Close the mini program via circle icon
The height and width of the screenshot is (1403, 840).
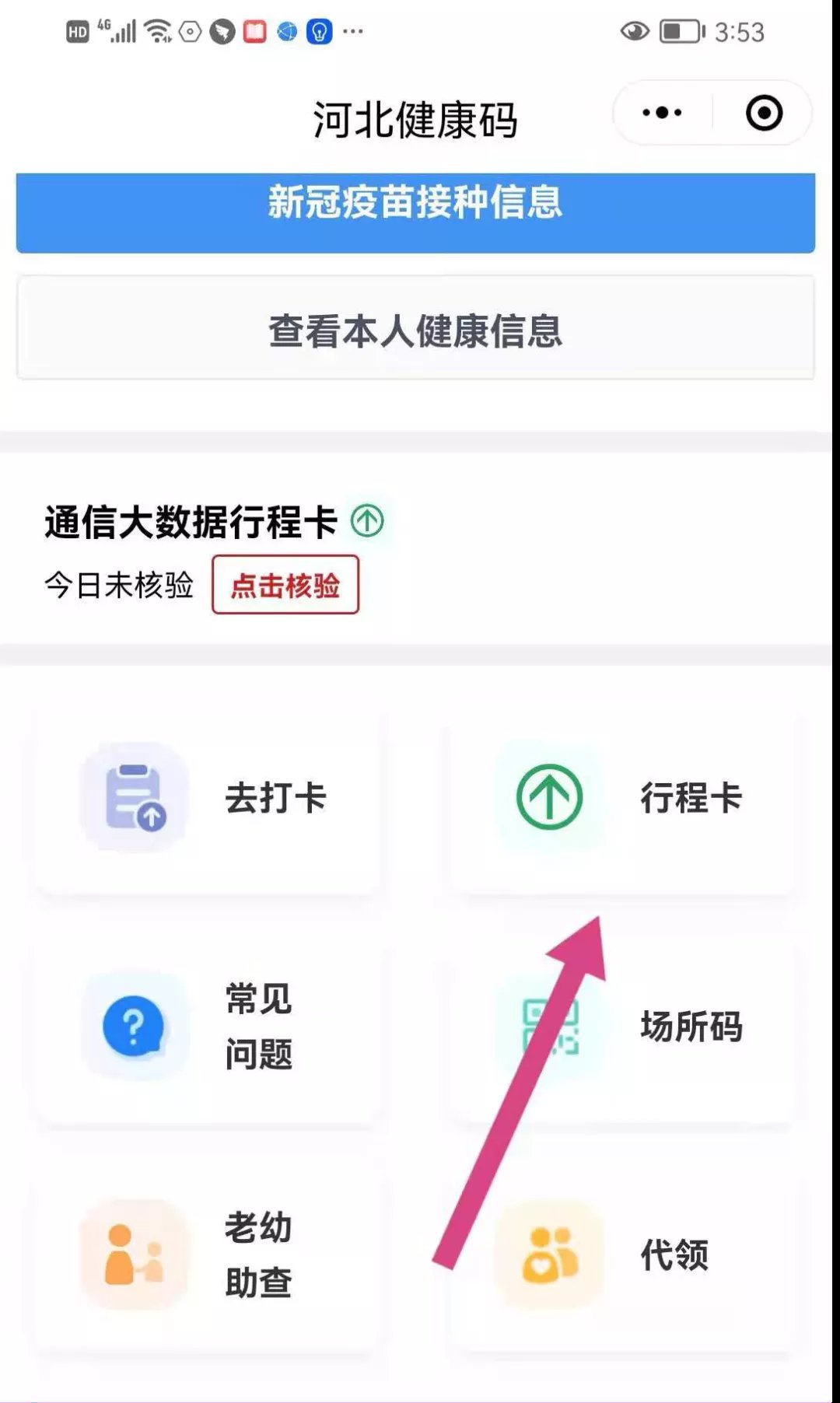click(x=764, y=114)
